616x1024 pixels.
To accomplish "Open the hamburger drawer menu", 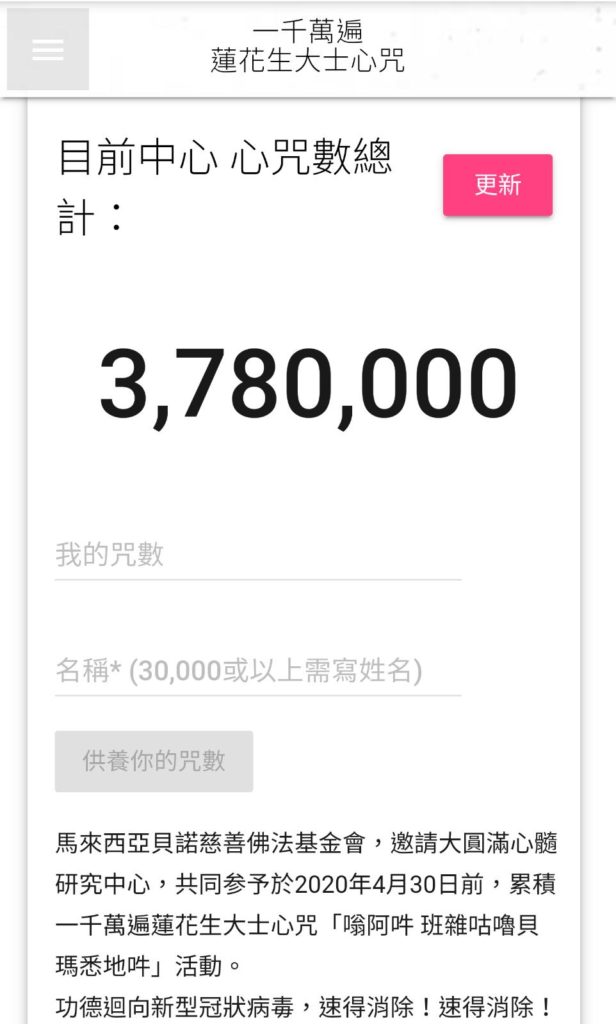I will 47,50.
